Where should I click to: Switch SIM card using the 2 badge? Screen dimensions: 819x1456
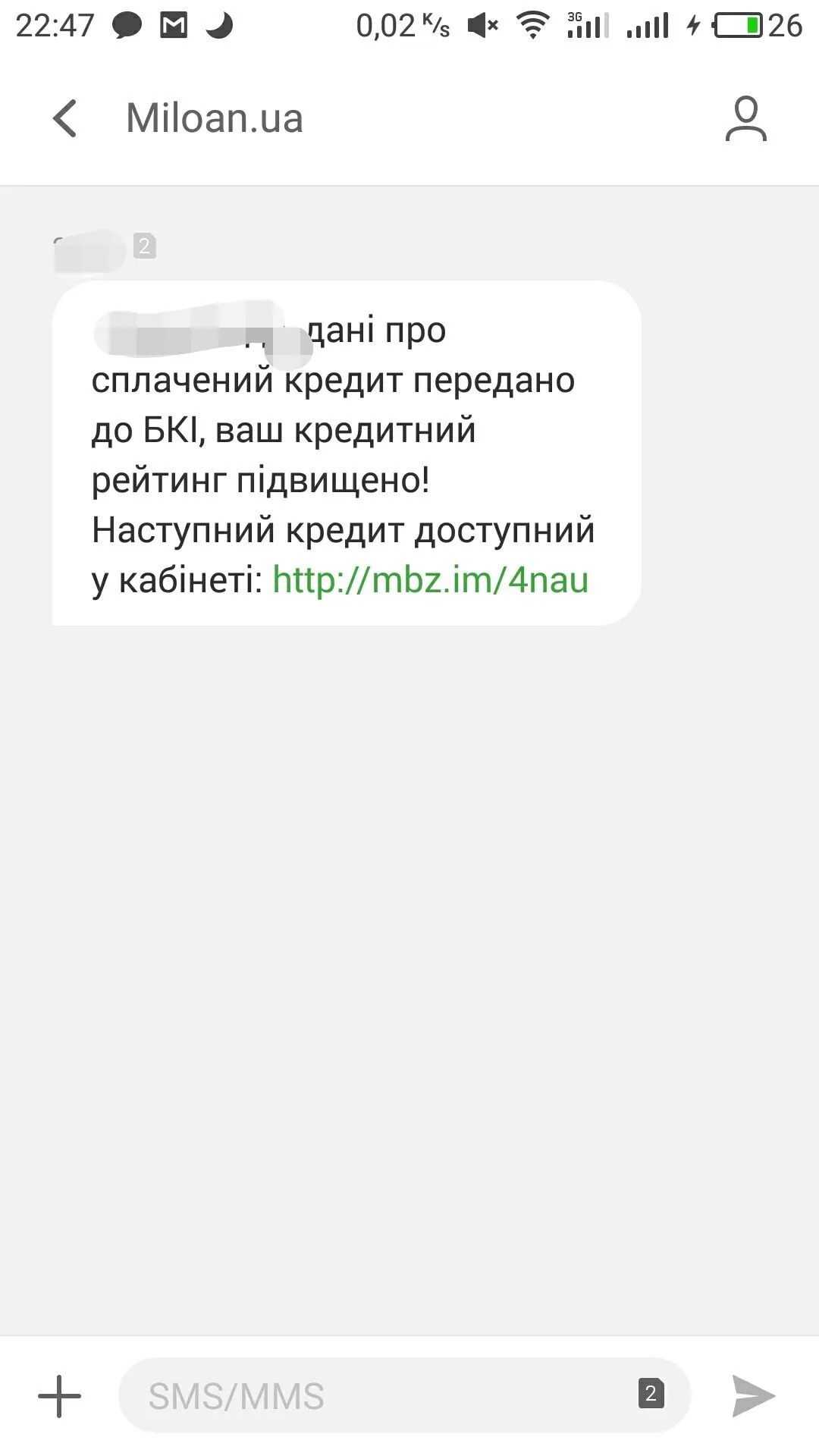pos(651,1393)
